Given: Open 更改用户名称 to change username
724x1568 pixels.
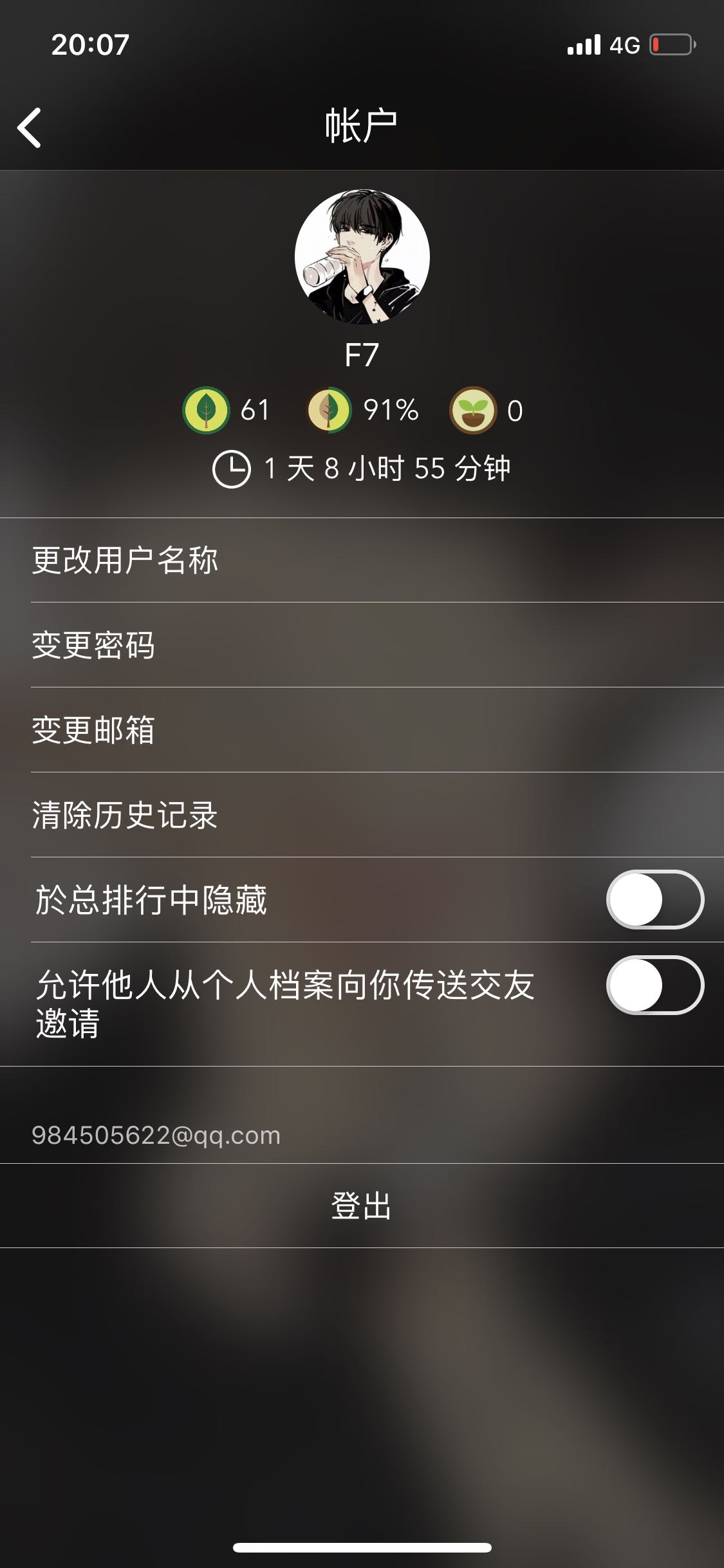Looking at the screenshot, I should pos(362,560).
